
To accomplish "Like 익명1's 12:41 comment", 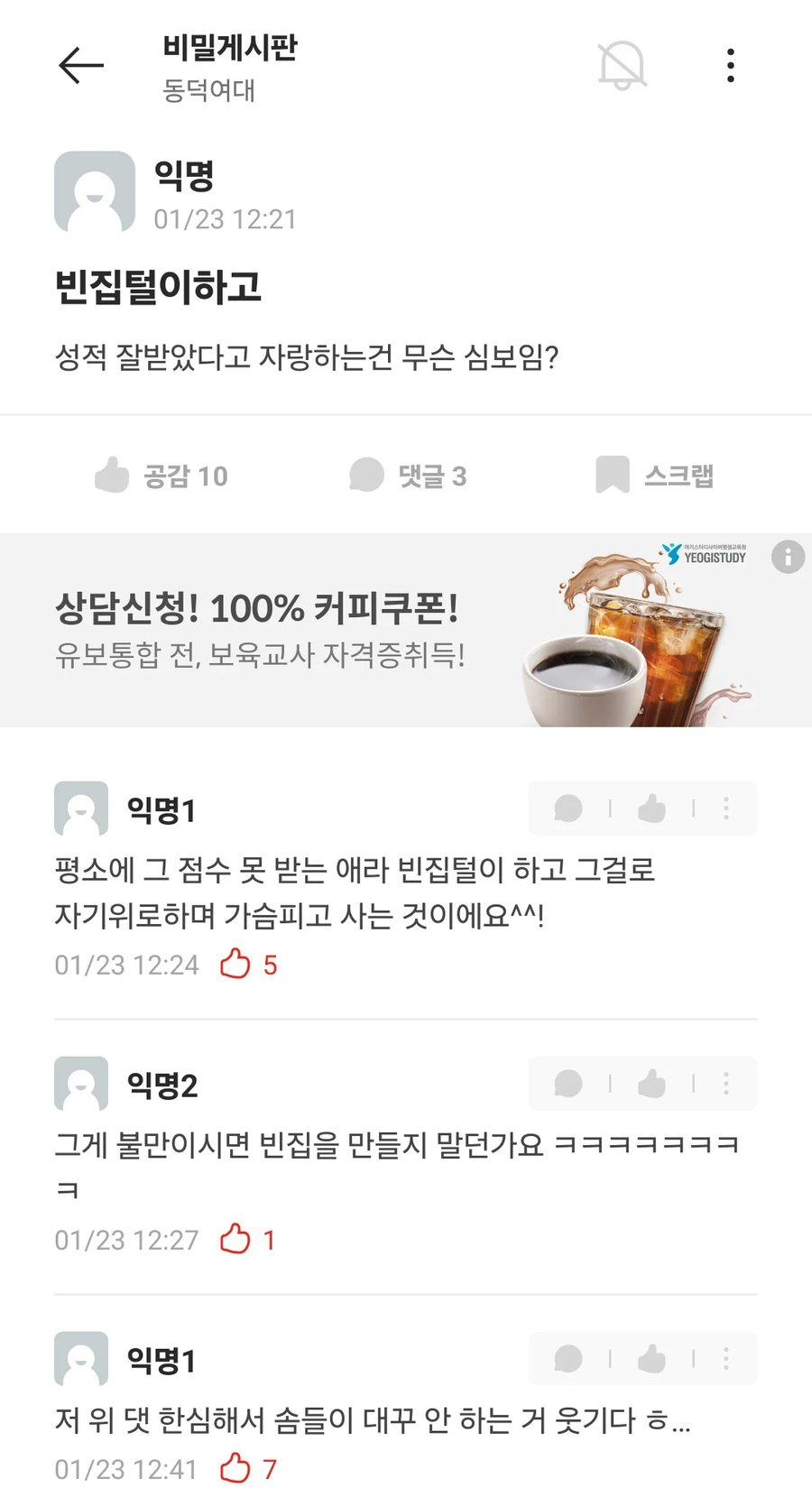I will point(651,1358).
